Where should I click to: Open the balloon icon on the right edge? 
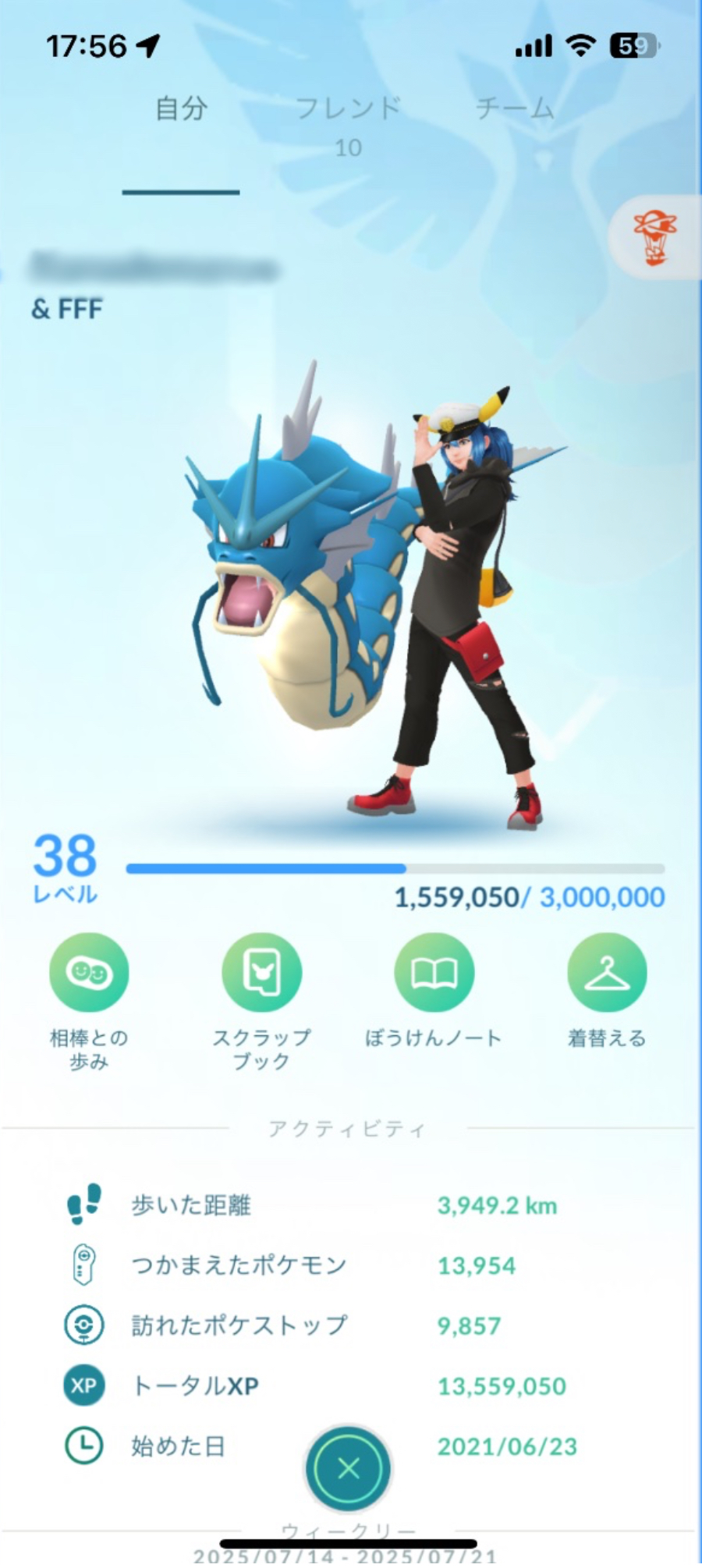pyautogui.click(x=655, y=237)
